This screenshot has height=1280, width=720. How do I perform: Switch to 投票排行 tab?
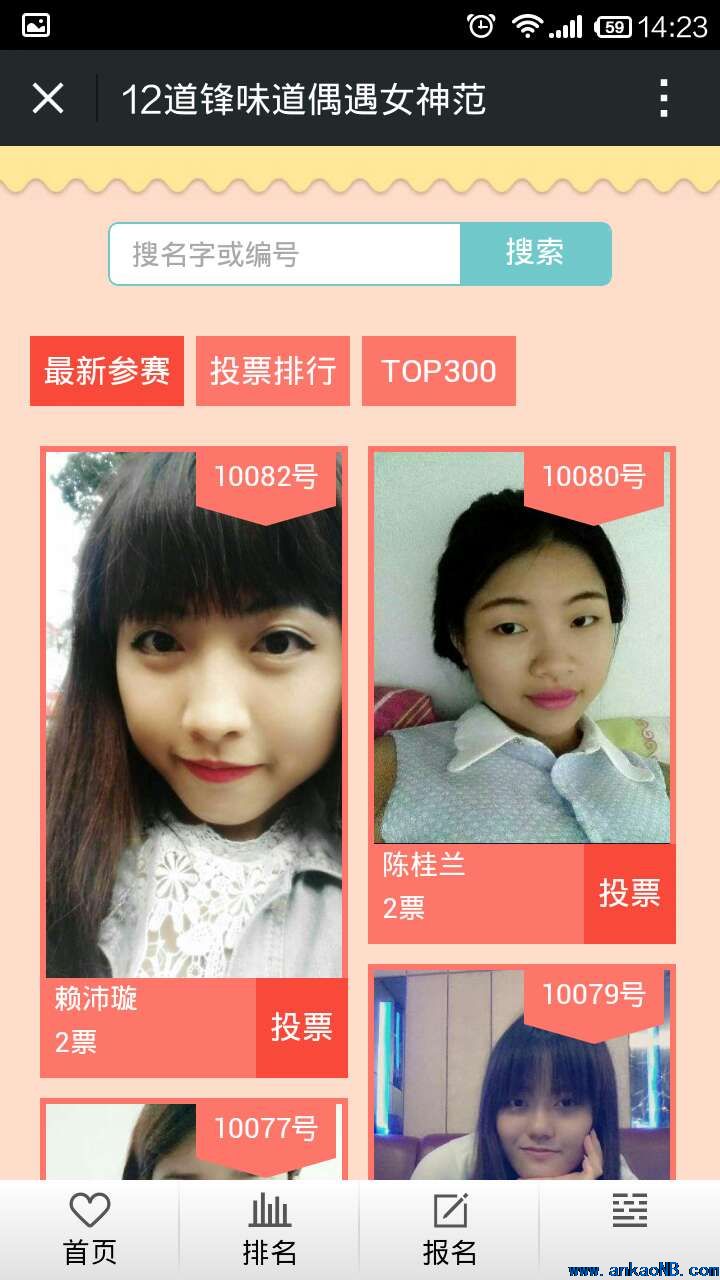click(x=273, y=371)
